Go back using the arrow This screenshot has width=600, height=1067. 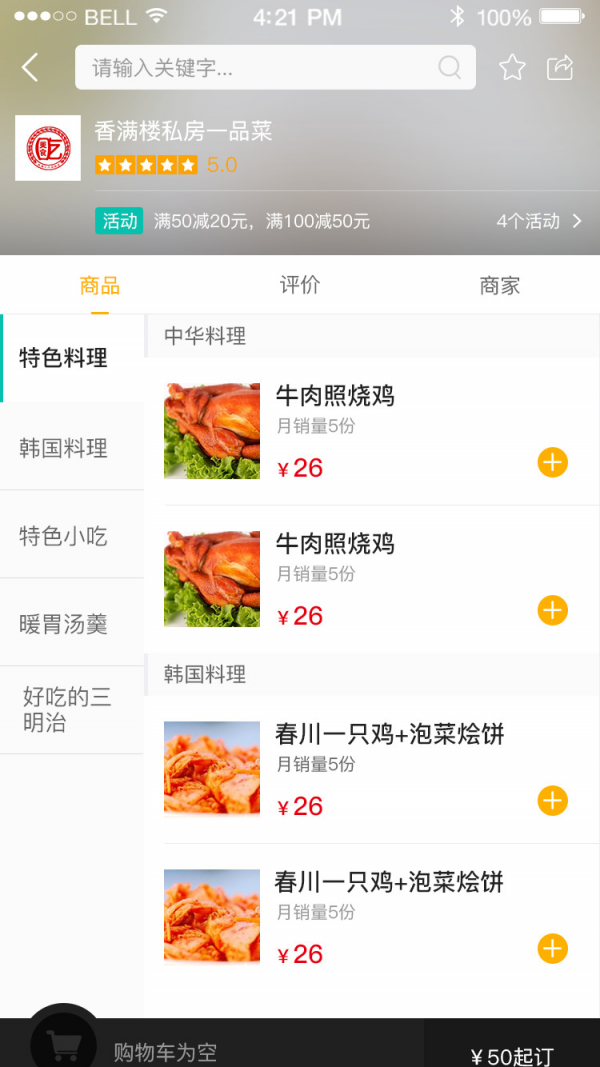(30, 68)
